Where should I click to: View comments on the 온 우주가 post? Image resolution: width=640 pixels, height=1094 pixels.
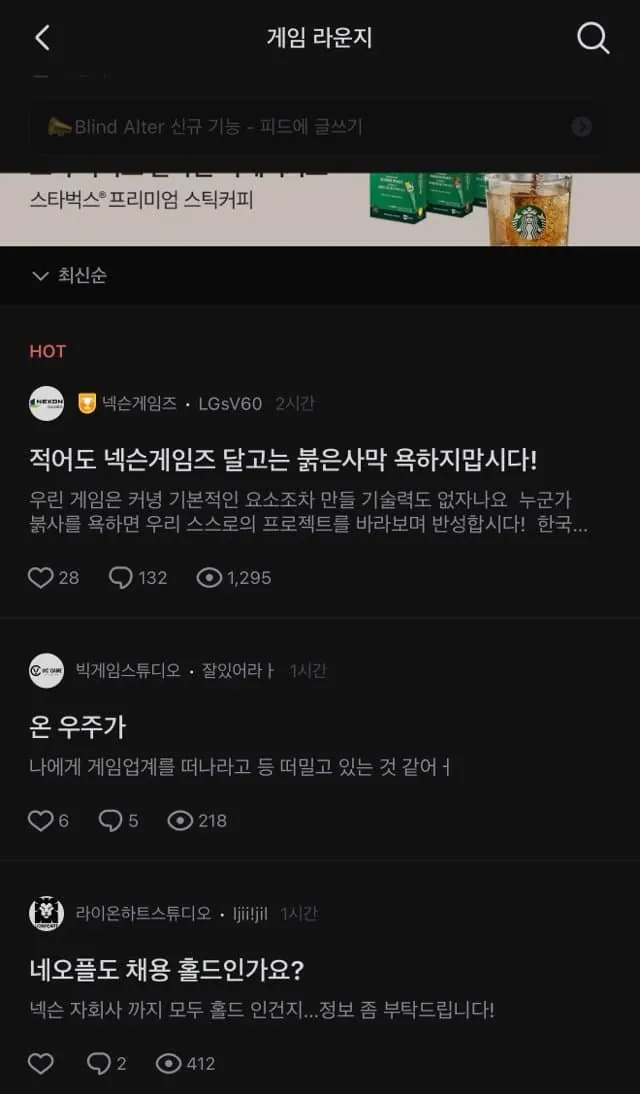(118, 820)
